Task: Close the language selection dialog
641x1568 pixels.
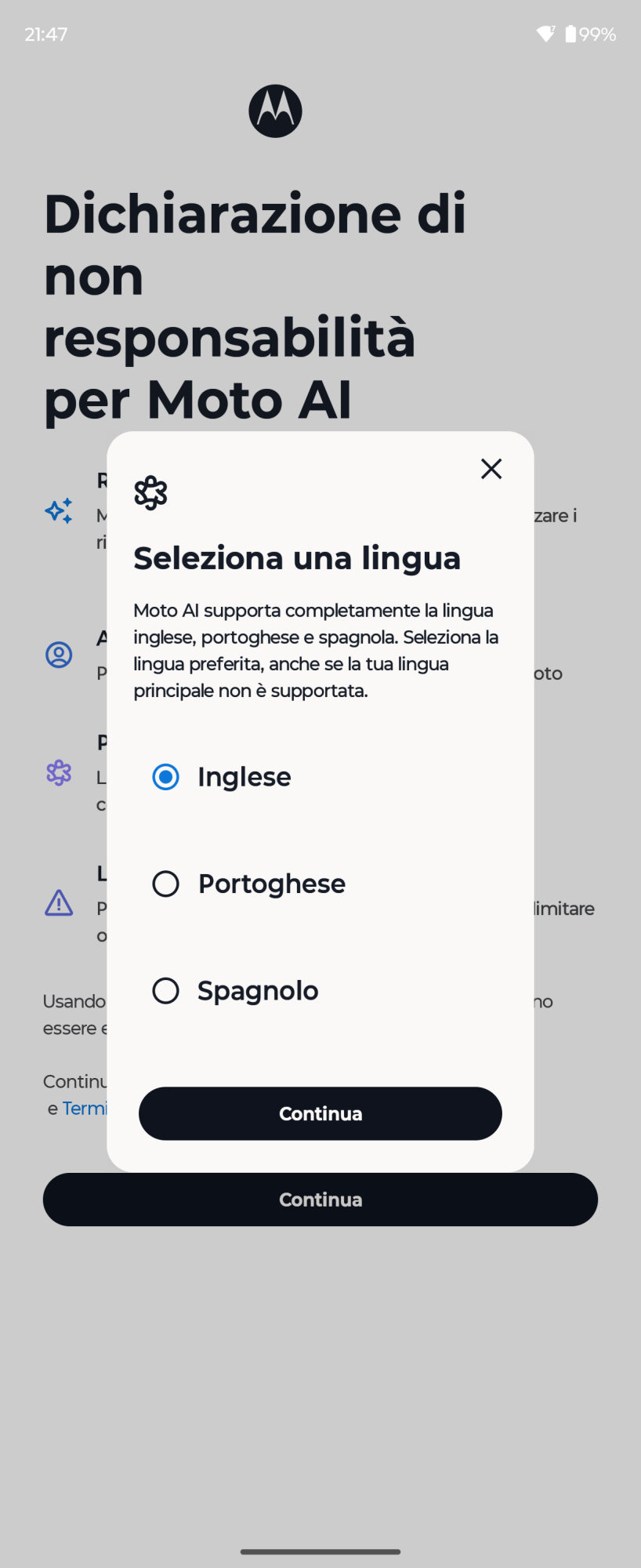Action: point(491,469)
